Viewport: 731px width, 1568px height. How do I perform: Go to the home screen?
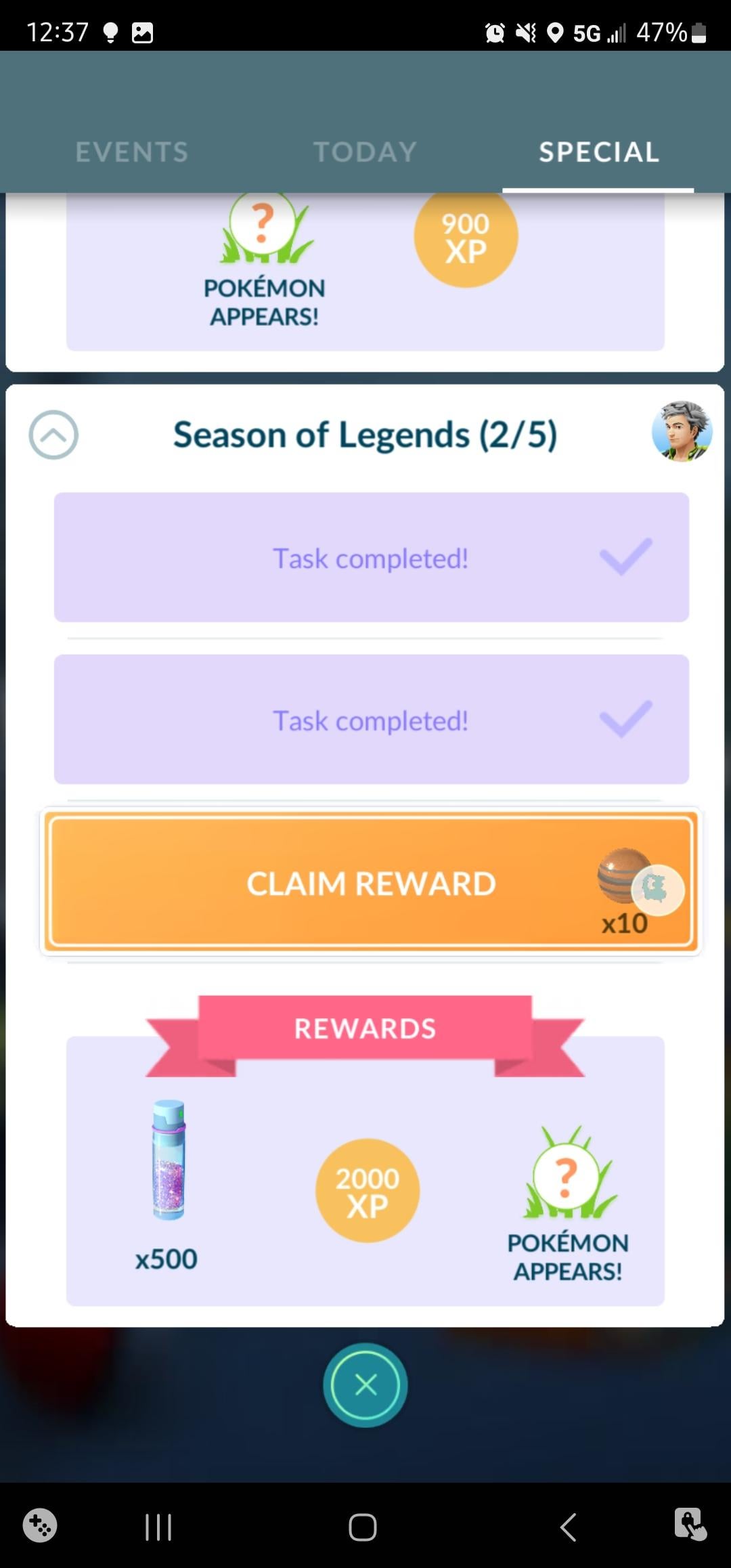coord(363,1527)
